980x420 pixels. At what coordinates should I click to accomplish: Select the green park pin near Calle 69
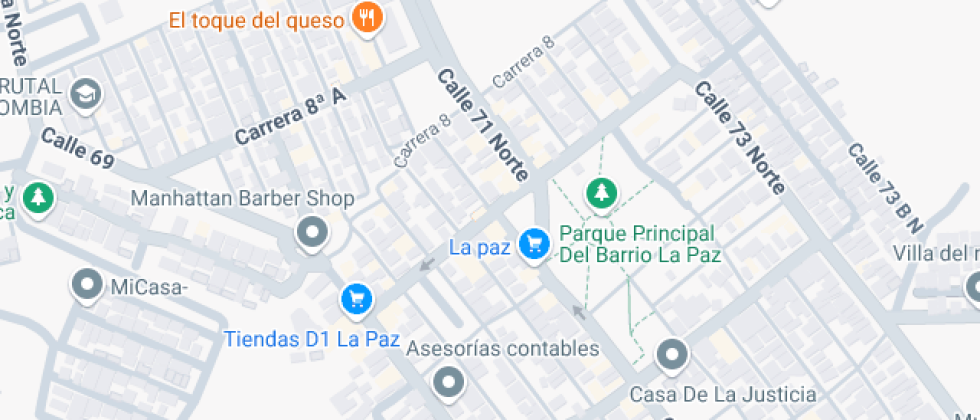tap(39, 199)
